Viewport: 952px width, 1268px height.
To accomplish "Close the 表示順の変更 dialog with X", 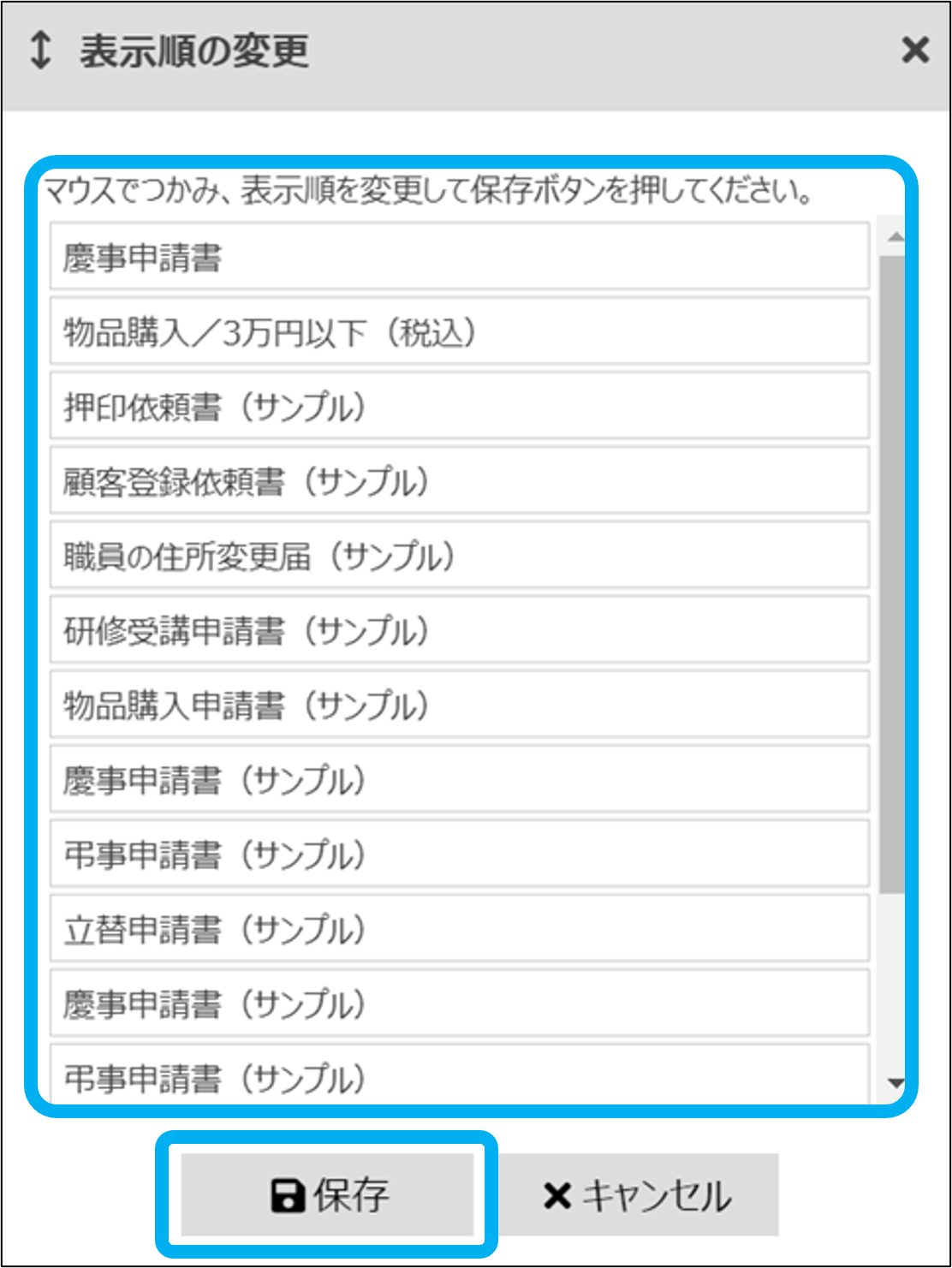I will click(915, 51).
